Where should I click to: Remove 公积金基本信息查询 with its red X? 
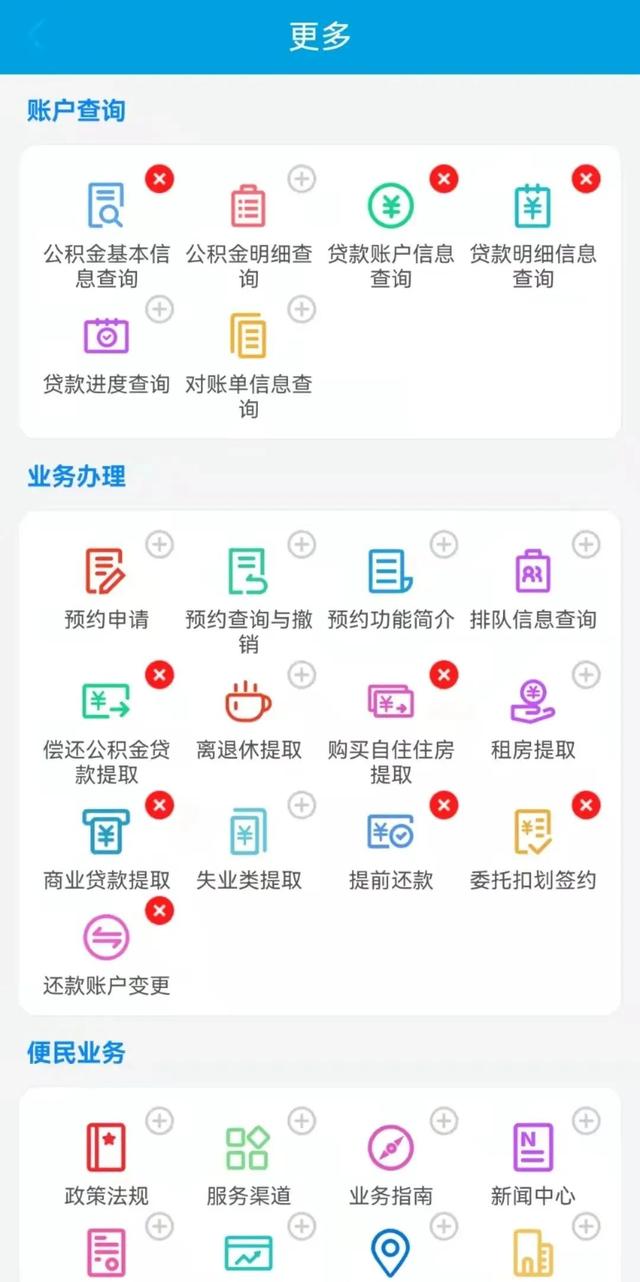(159, 179)
